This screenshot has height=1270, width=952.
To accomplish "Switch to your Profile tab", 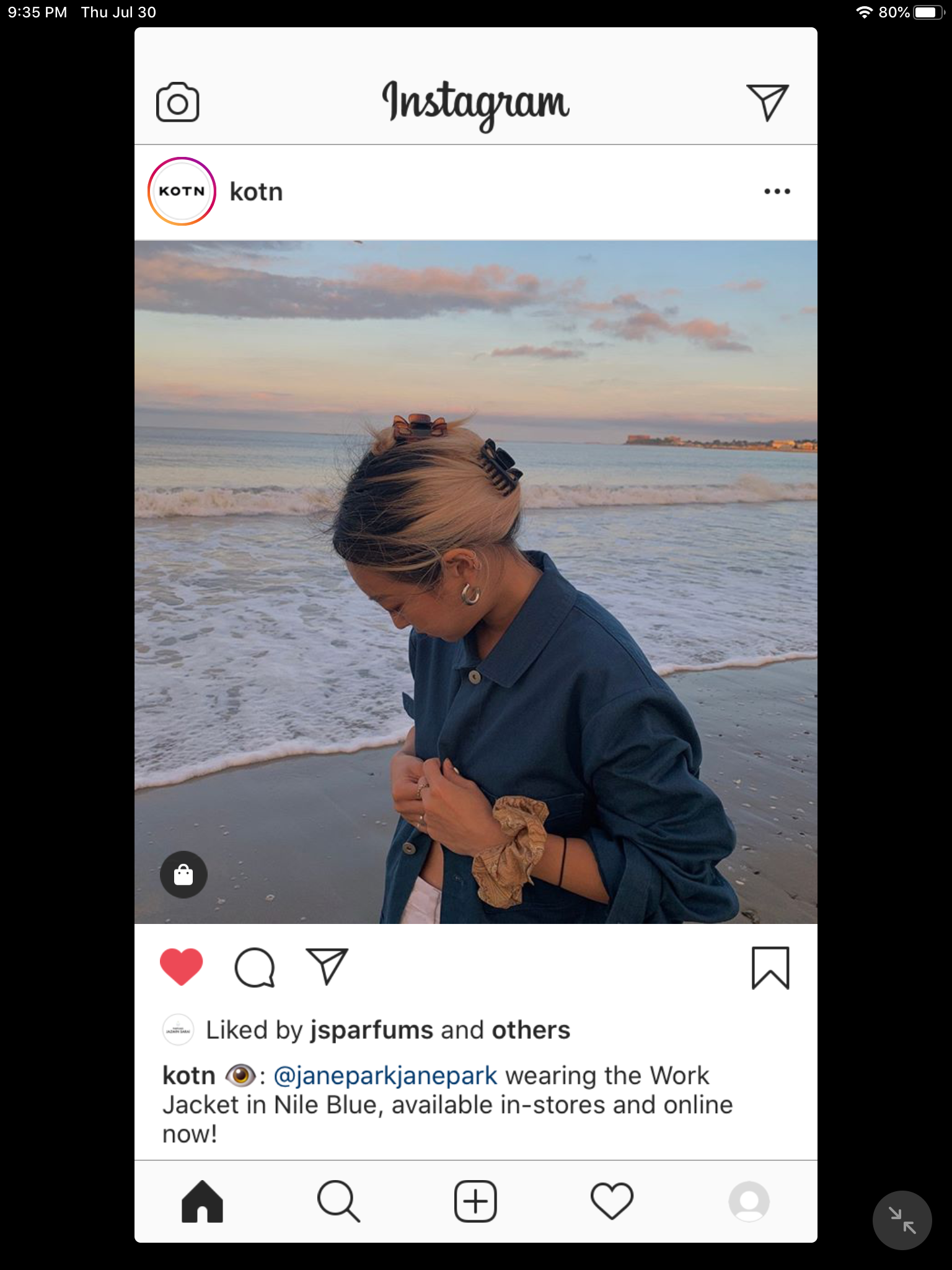I will (x=749, y=1201).
